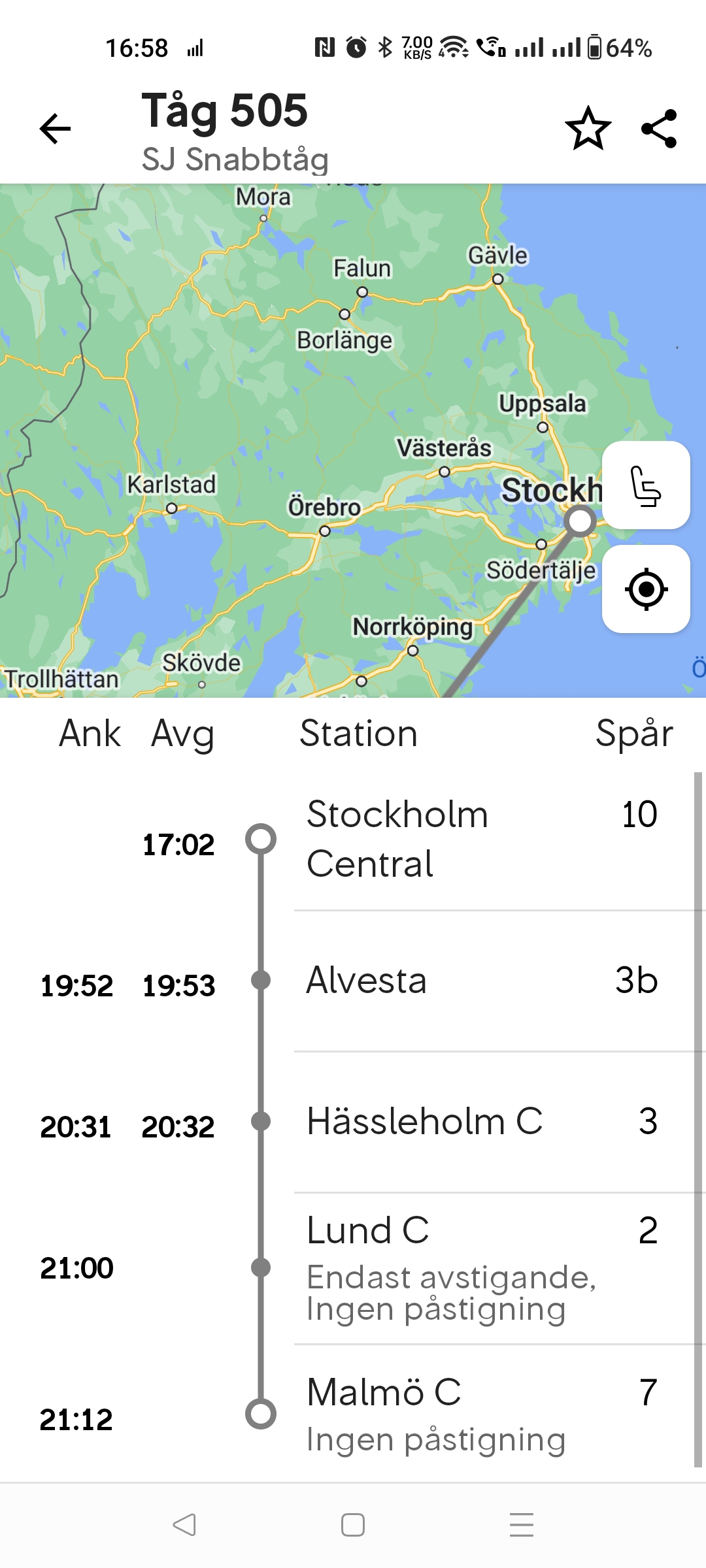Tap the system home button
This screenshot has height=1568, width=706.
pyautogui.click(x=353, y=1525)
